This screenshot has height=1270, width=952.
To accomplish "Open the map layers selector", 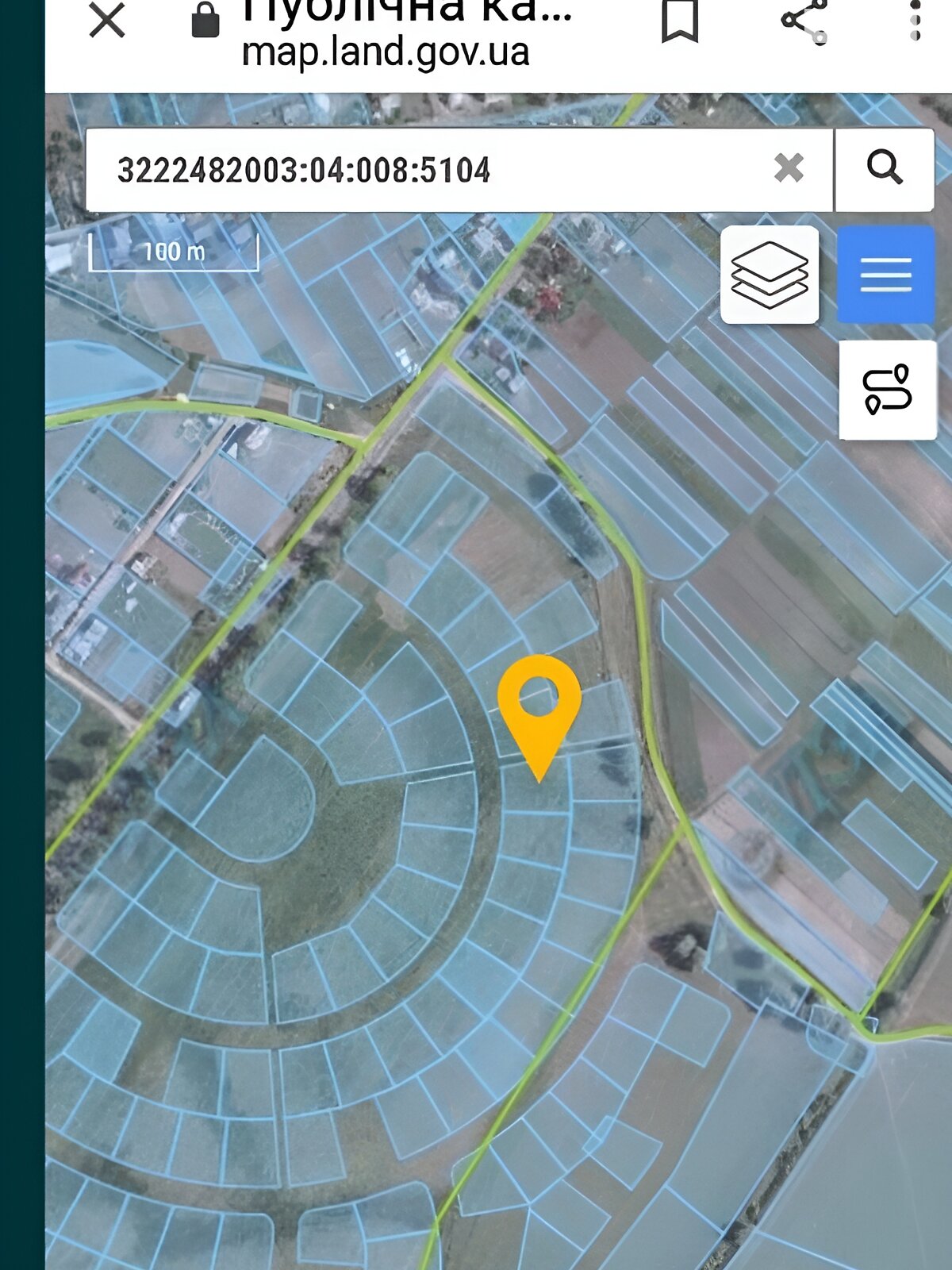I will pyautogui.click(x=770, y=275).
